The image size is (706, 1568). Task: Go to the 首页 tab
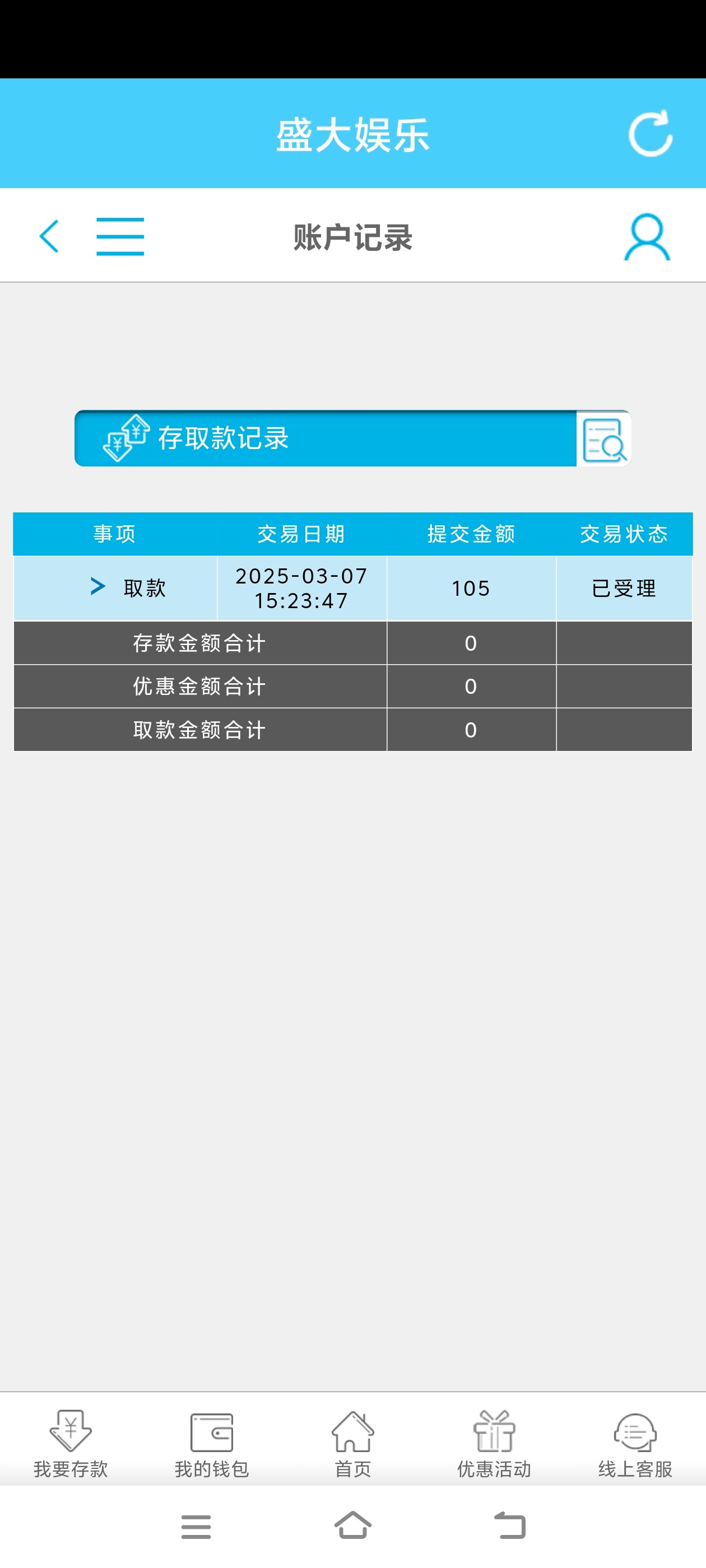(x=352, y=1443)
